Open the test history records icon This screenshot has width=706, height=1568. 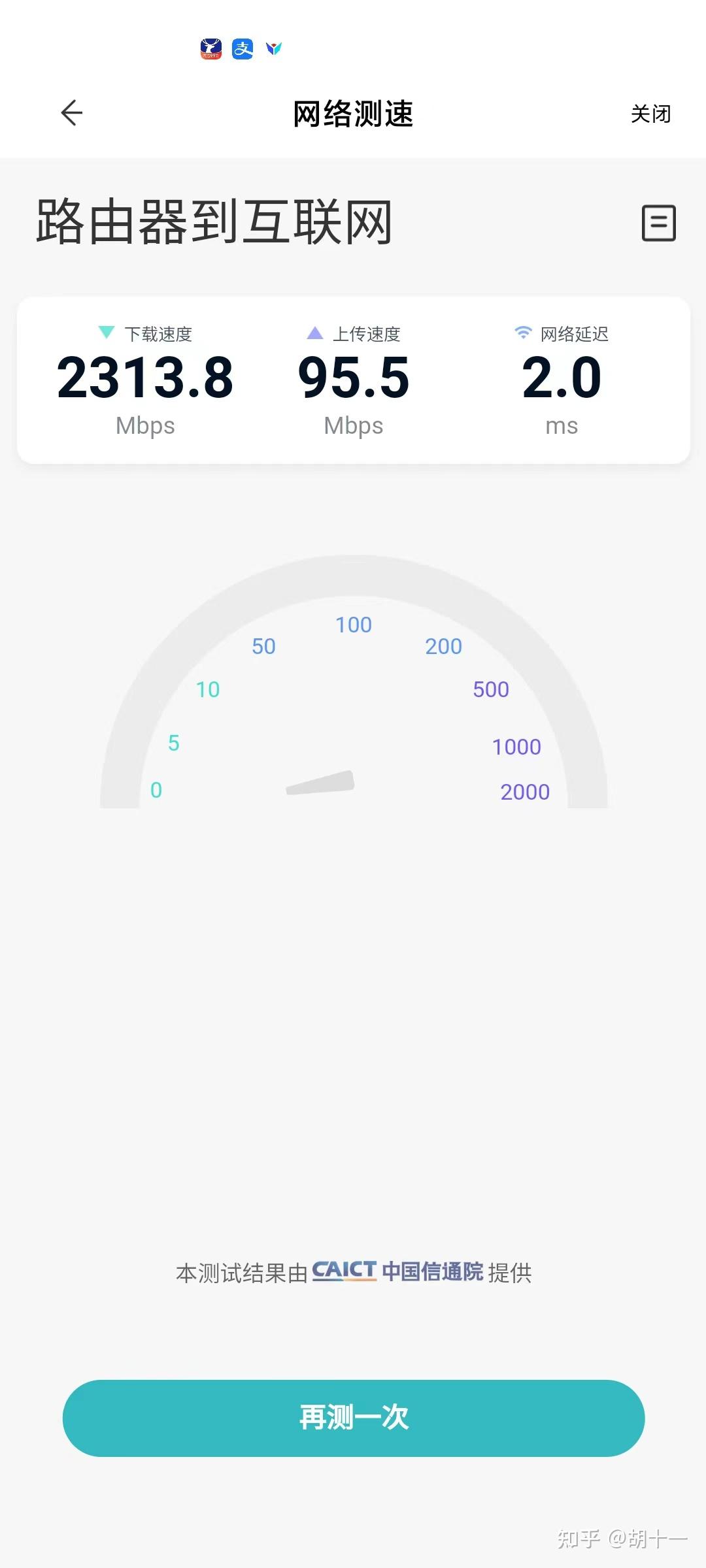tap(658, 223)
